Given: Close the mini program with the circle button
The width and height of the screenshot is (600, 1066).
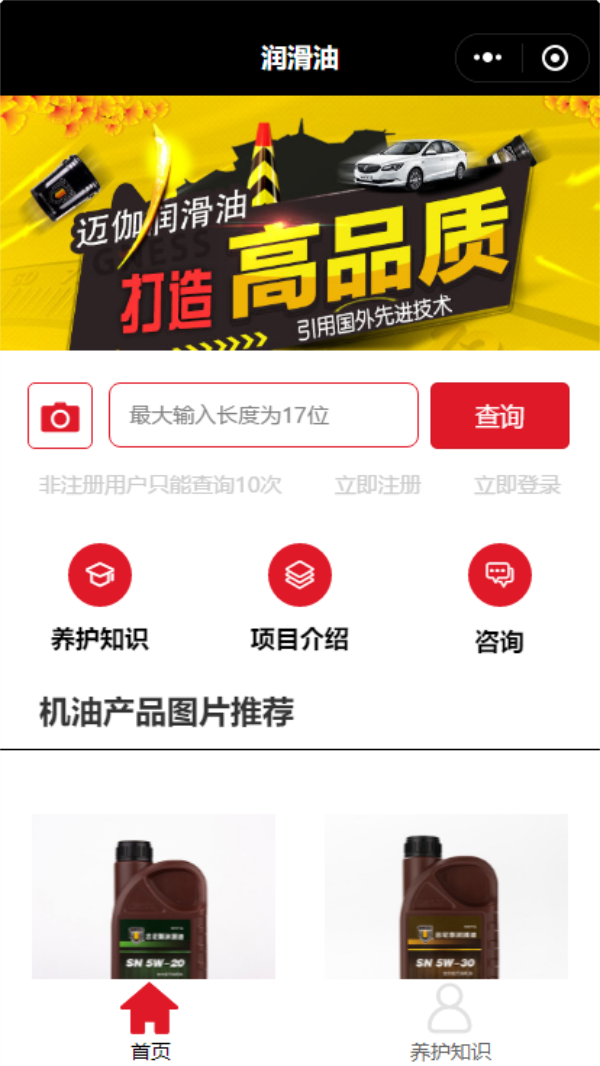Looking at the screenshot, I should pyautogui.click(x=554, y=58).
